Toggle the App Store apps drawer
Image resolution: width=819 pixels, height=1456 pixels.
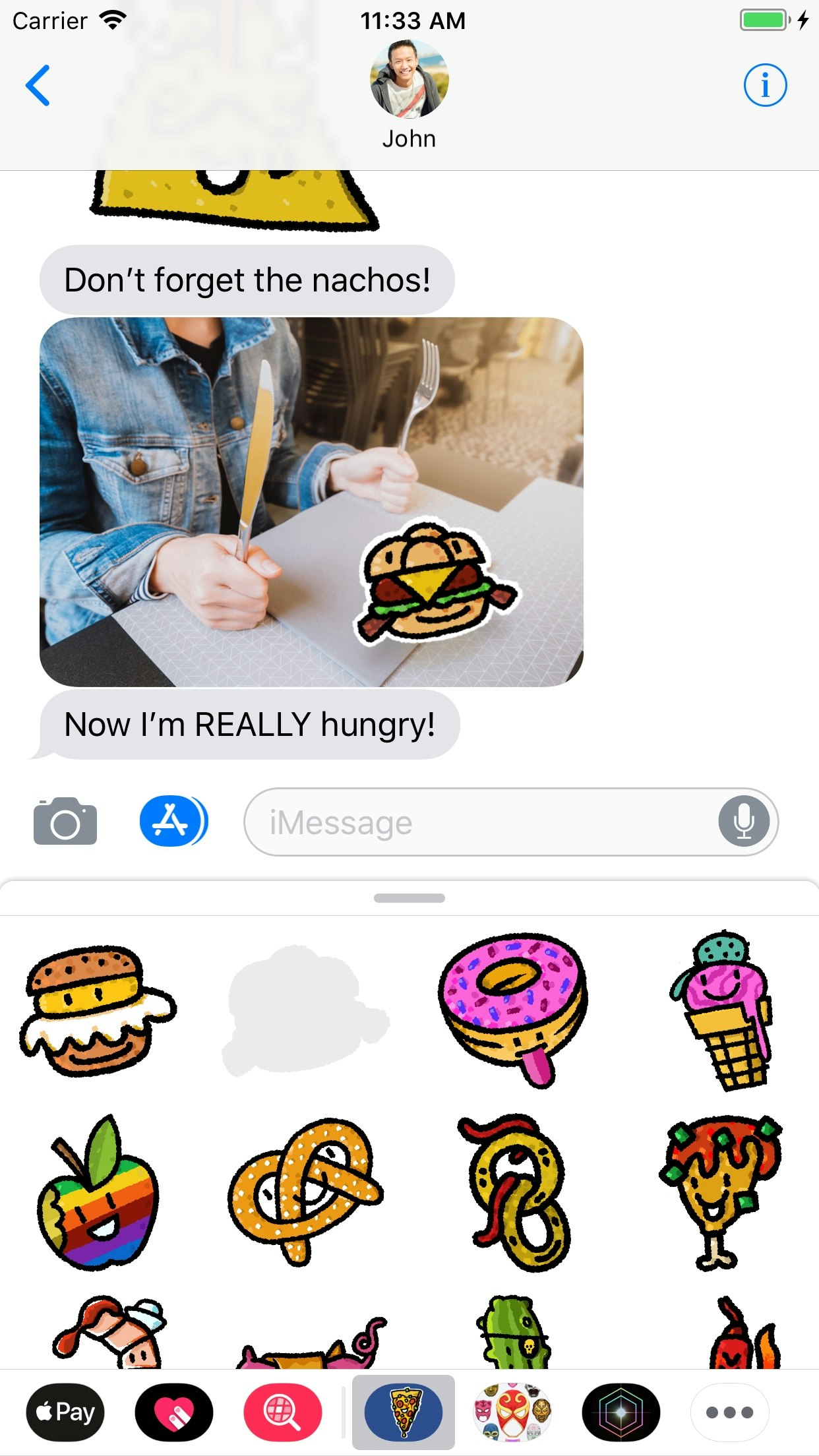(x=173, y=822)
